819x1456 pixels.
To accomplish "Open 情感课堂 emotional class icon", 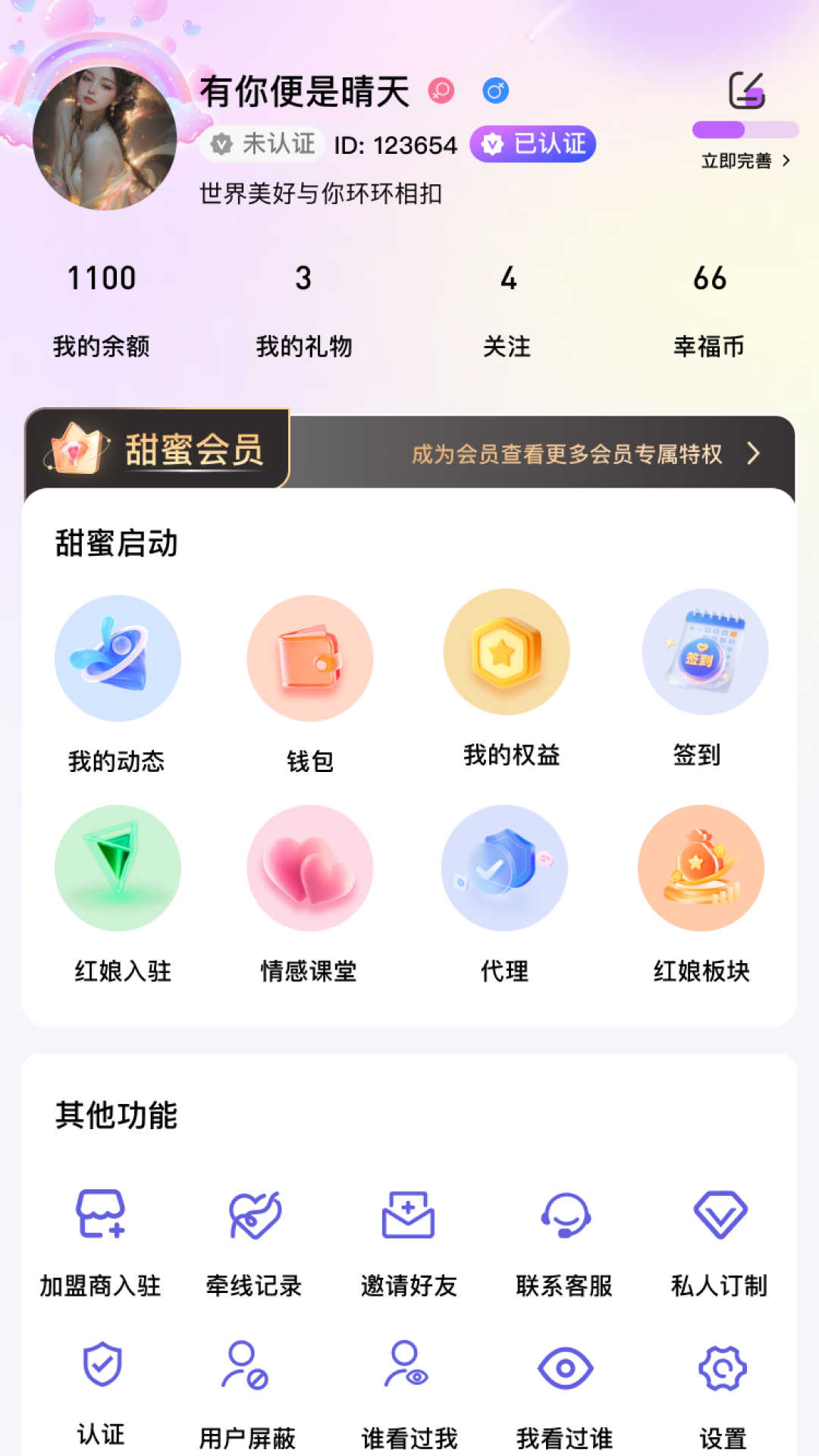I will (310, 868).
